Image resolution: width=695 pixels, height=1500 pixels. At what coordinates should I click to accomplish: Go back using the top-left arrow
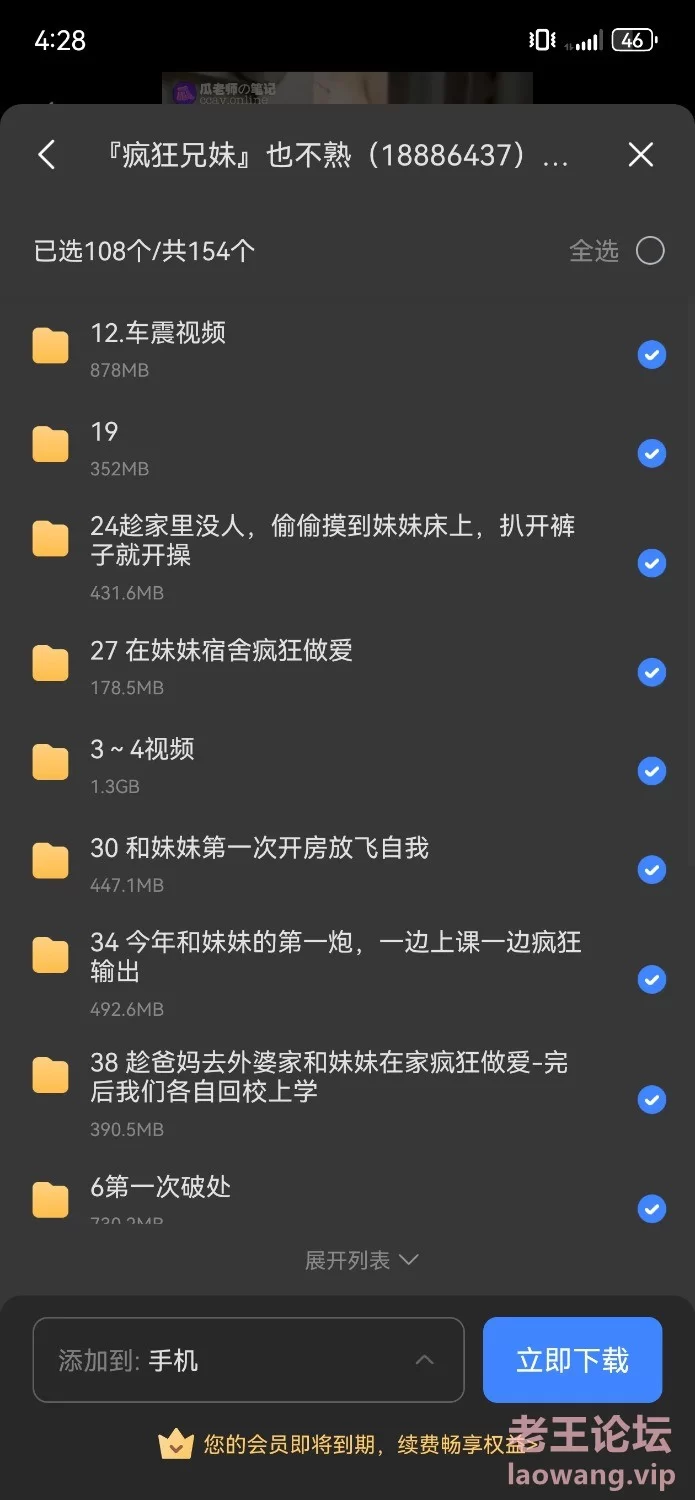pyautogui.click(x=46, y=155)
